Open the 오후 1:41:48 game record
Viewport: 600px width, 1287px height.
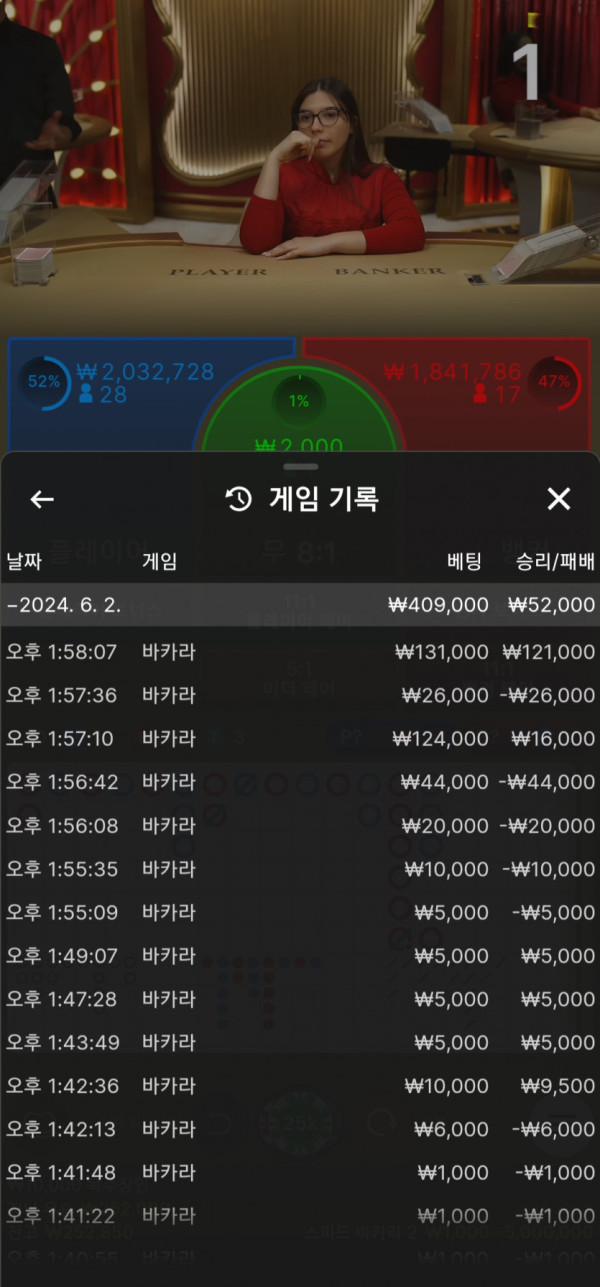click(300, 1173)
